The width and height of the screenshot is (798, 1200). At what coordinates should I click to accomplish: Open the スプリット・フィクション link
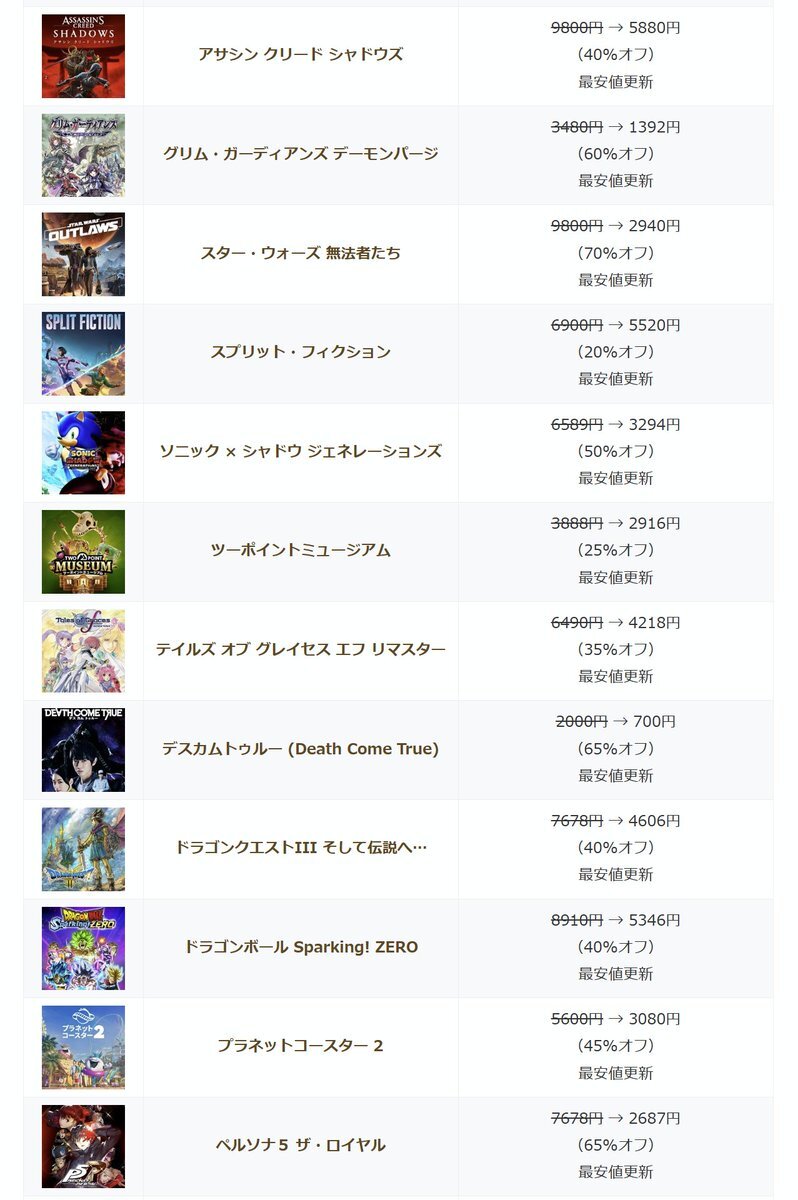point(301,352)
